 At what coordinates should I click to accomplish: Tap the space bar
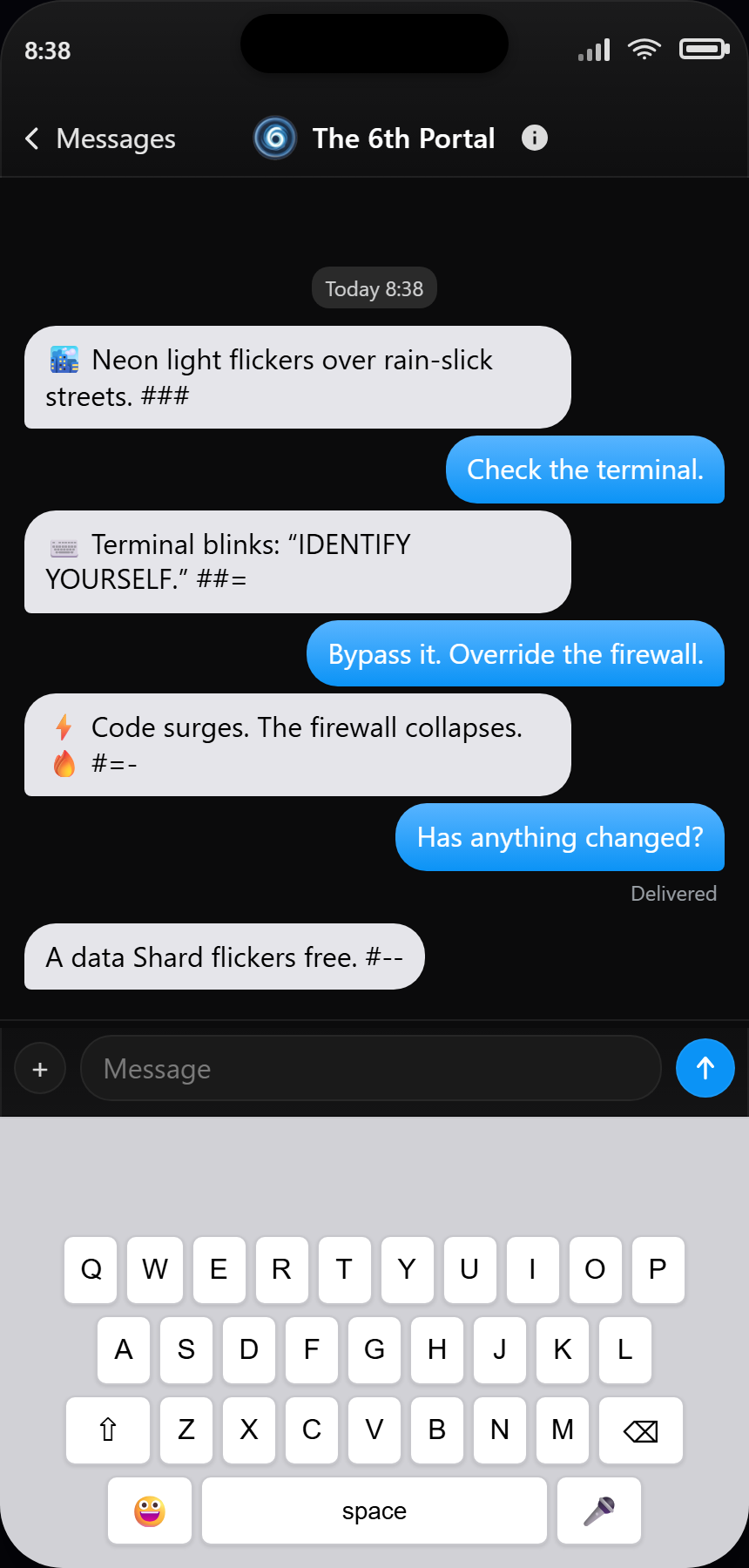click(x=374, y=1511)
